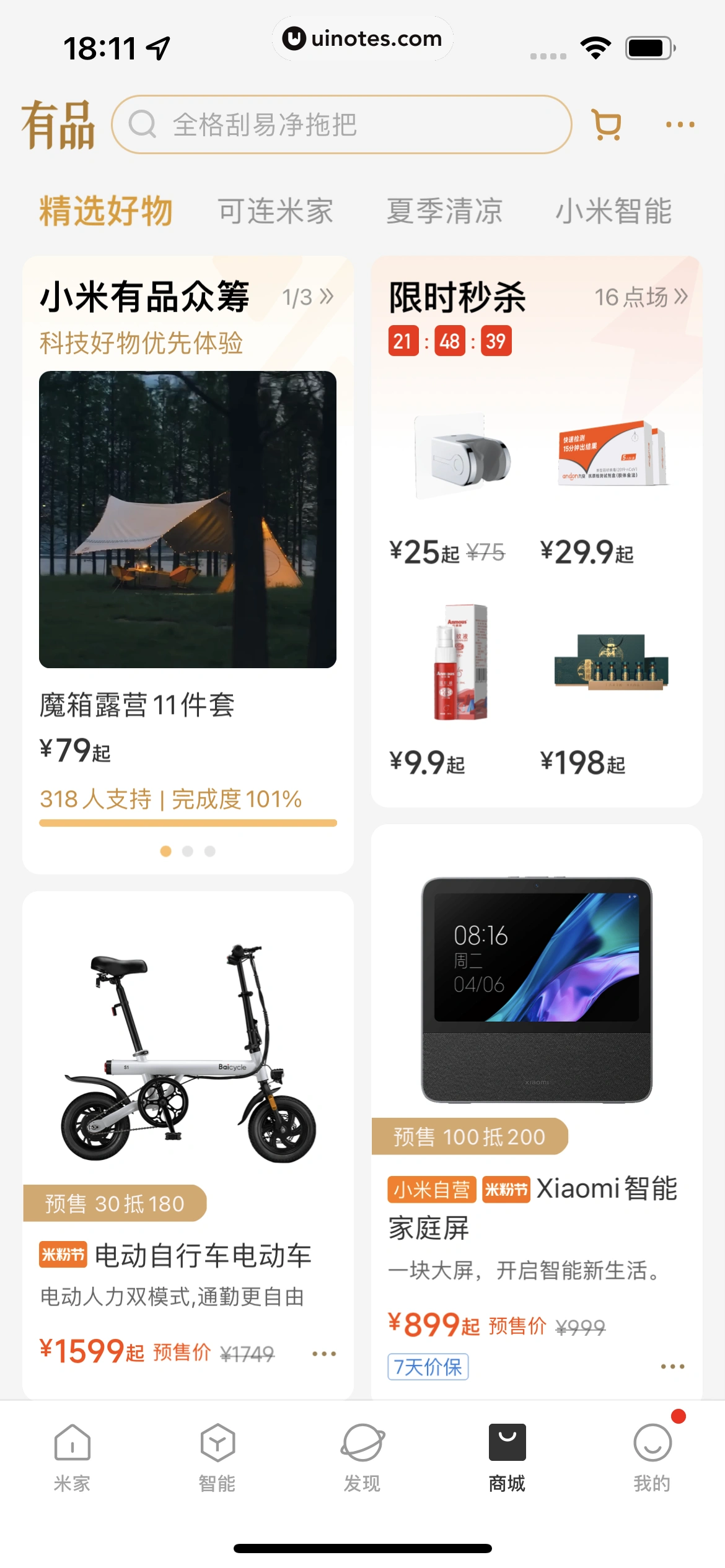Switch to the 小米智能 tab
The image size is (725, 1568).
613,211
